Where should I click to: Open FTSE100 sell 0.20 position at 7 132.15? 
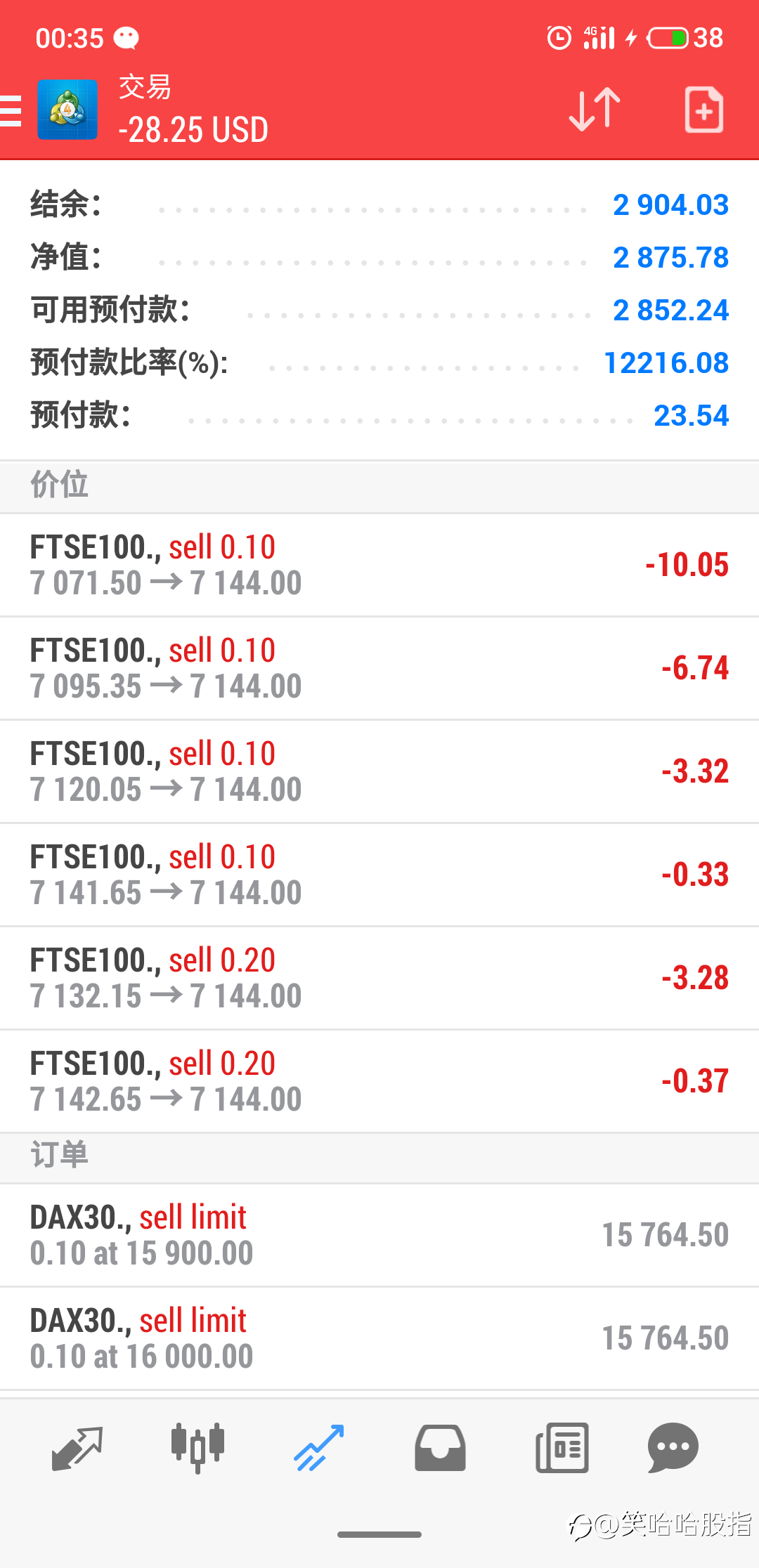pyautogui.click(x=379, y=979)
